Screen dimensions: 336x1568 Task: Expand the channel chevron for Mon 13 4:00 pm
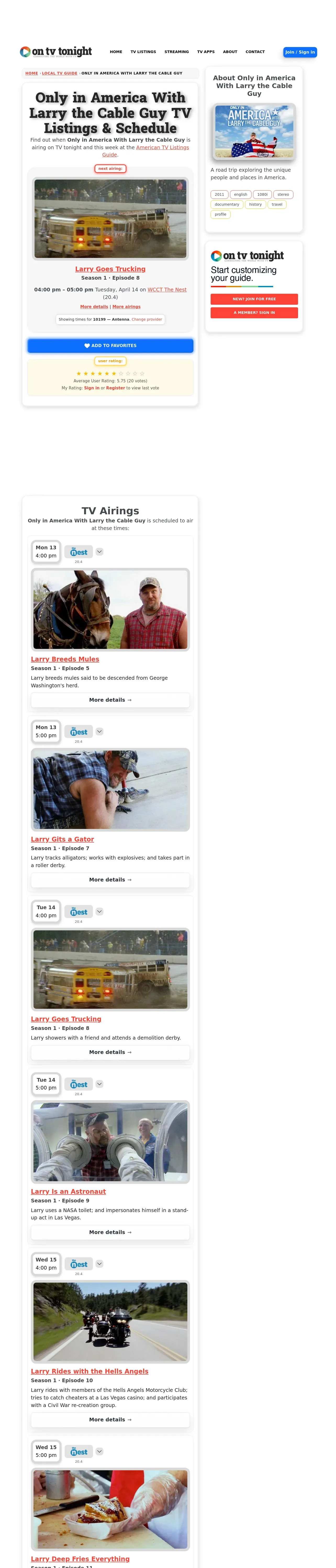[x=99, y=551]
